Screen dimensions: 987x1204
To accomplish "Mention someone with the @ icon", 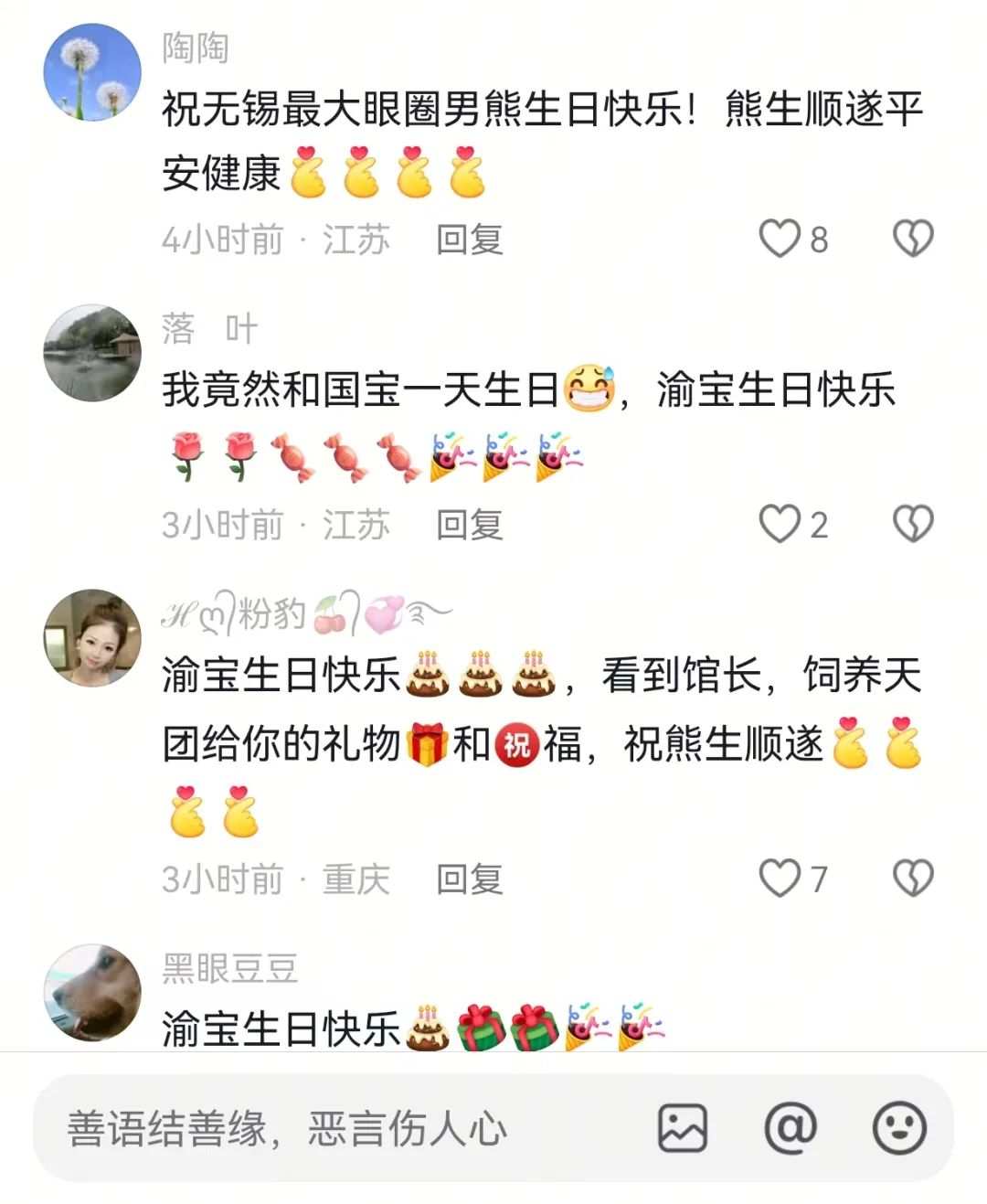I will (791, 1128).
